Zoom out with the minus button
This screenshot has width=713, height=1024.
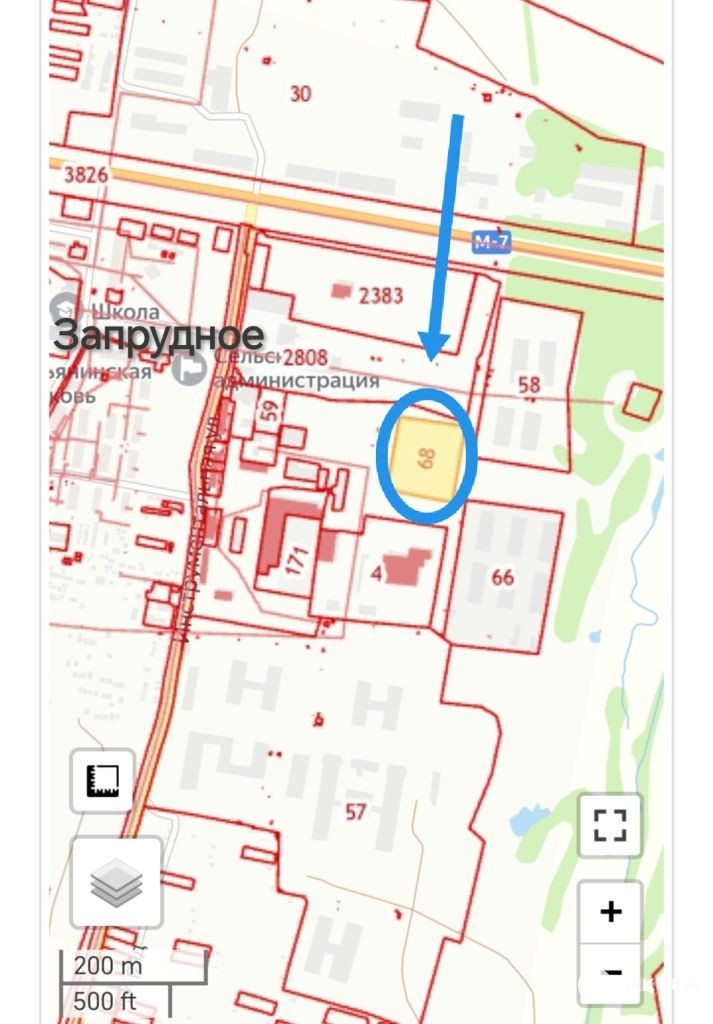pyautogui.click(x=610, y=972)
